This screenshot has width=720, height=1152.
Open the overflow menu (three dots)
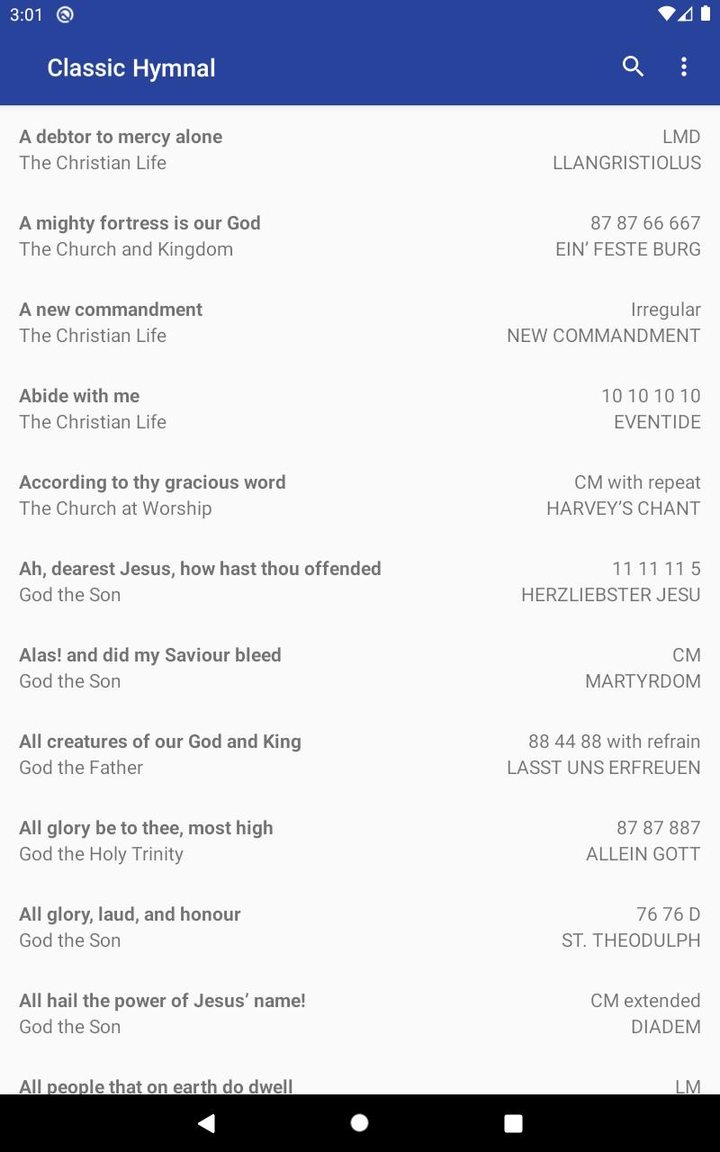tap(684, 66)
